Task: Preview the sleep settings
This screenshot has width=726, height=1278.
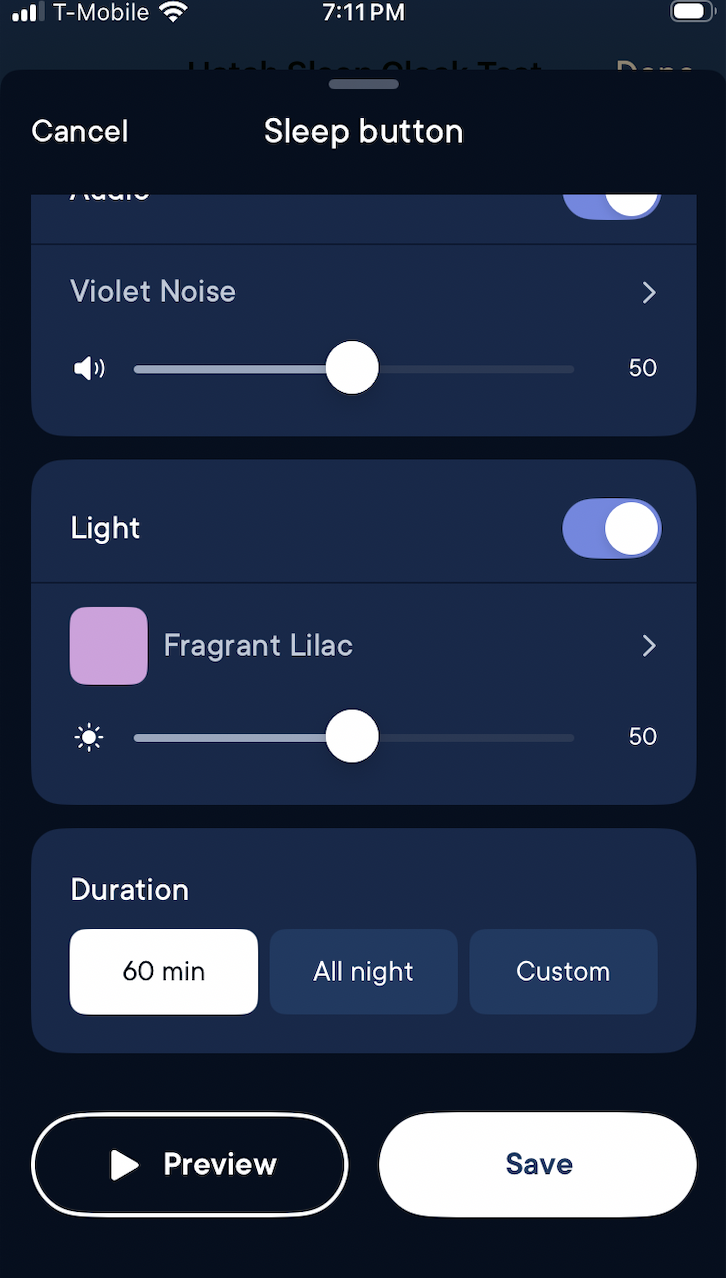Action: pyautogui.click(x=190, y=1164)
